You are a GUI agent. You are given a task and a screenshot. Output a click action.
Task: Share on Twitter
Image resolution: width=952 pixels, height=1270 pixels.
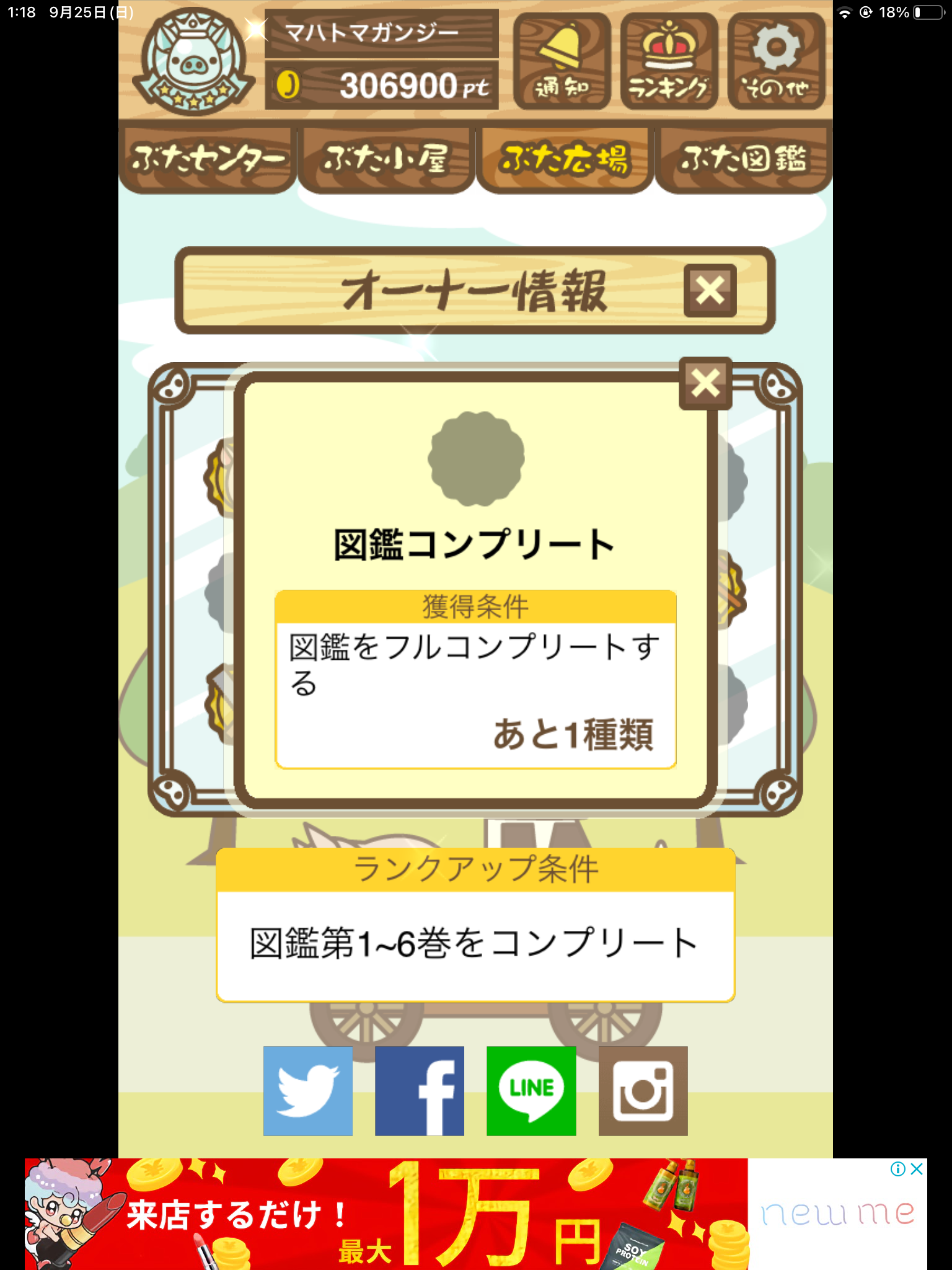(x=308, y=1091)
